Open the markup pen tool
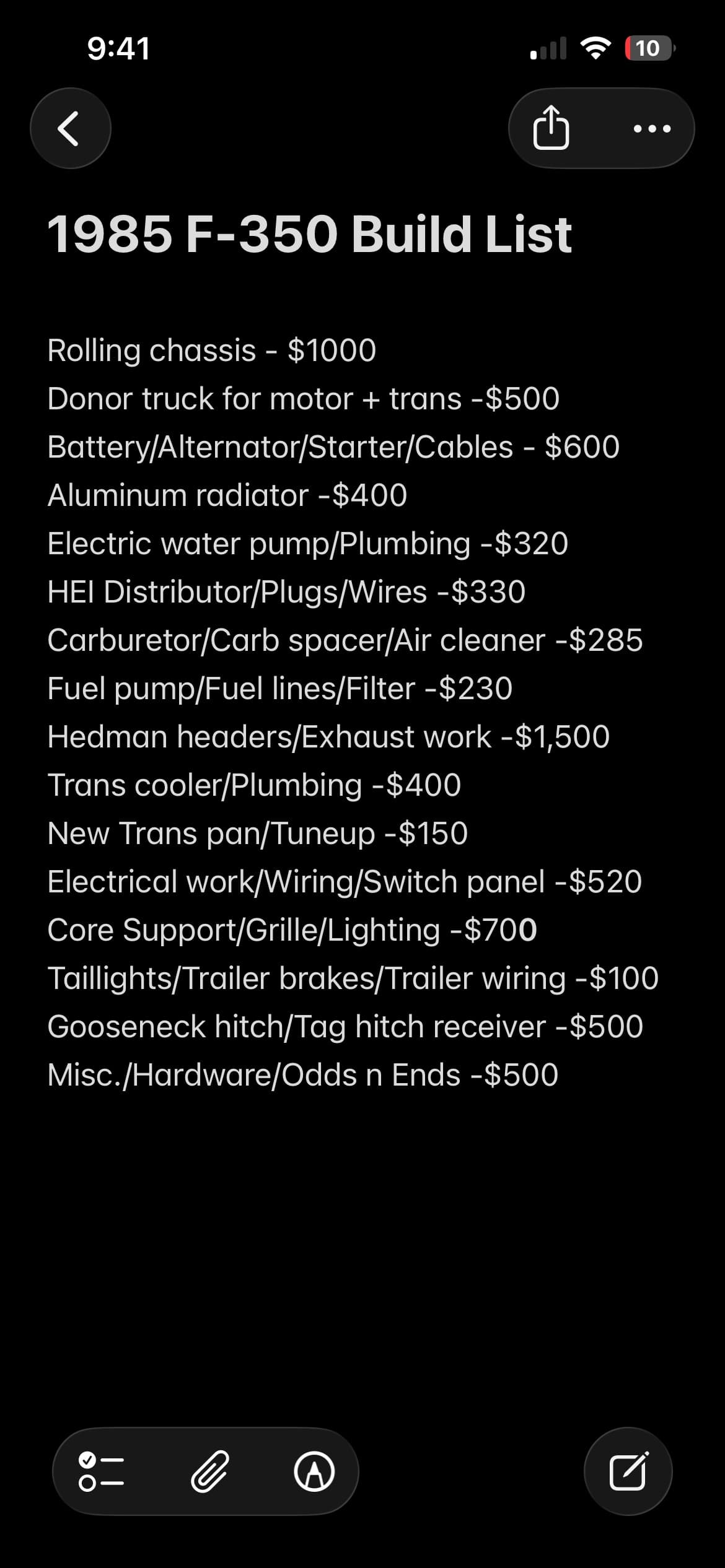725x1568 pixels. [314, 1471]
